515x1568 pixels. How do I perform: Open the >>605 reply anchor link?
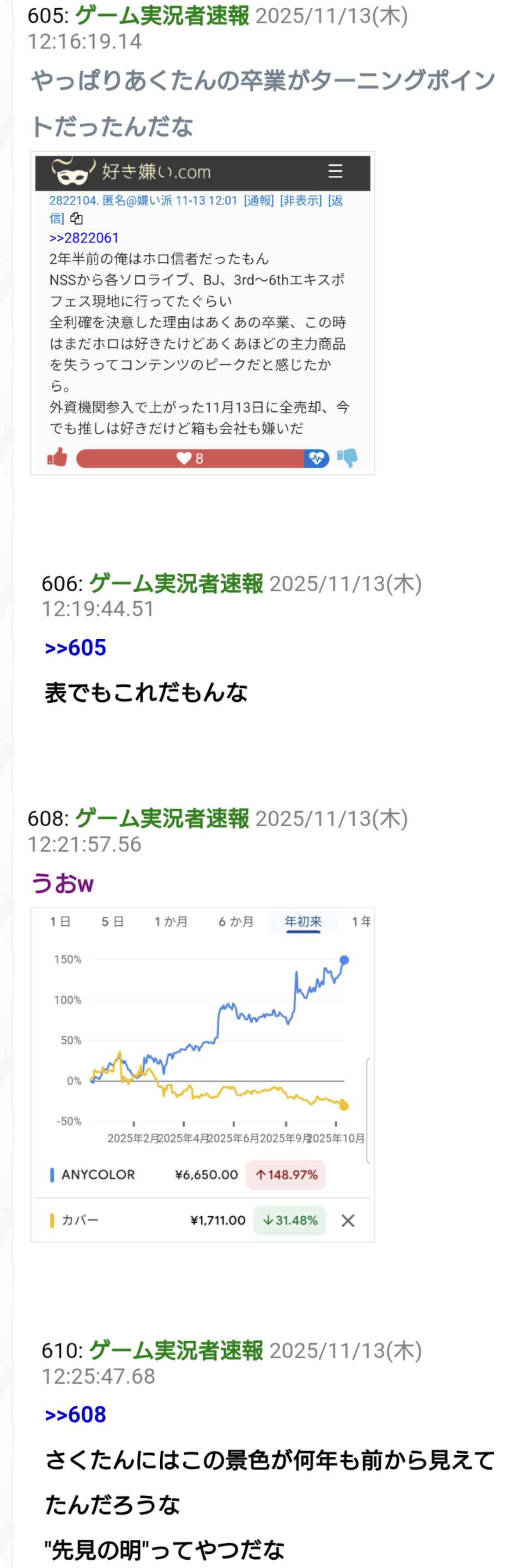pos(75,648)
